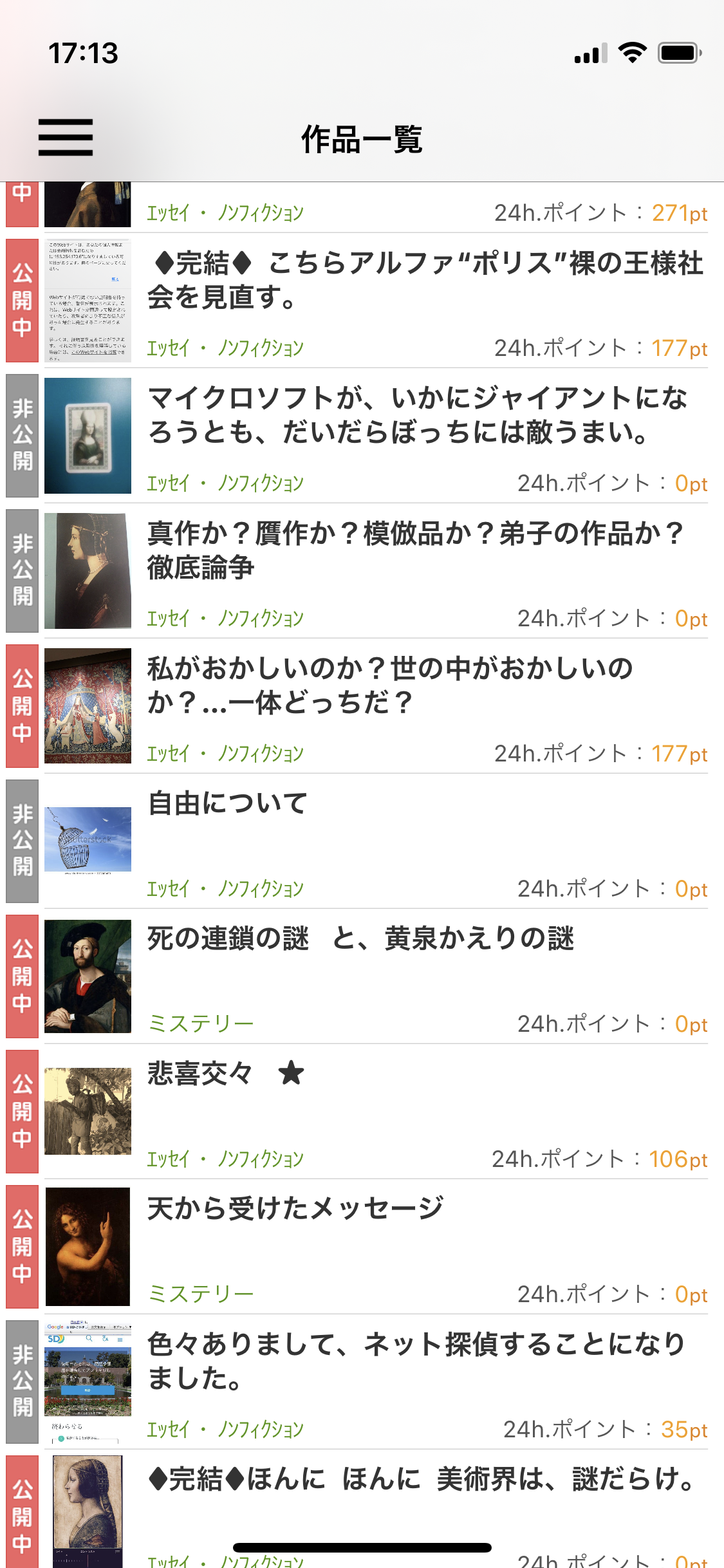
Task: Select the work 悲喜交々 ★
Action: (225, 1075)
